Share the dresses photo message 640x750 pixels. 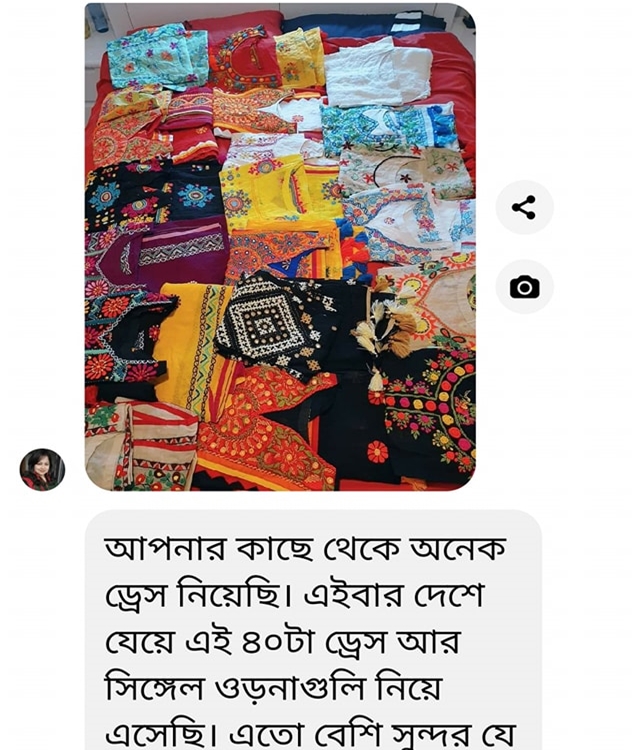pyautogui.click(x=524, y=208)
